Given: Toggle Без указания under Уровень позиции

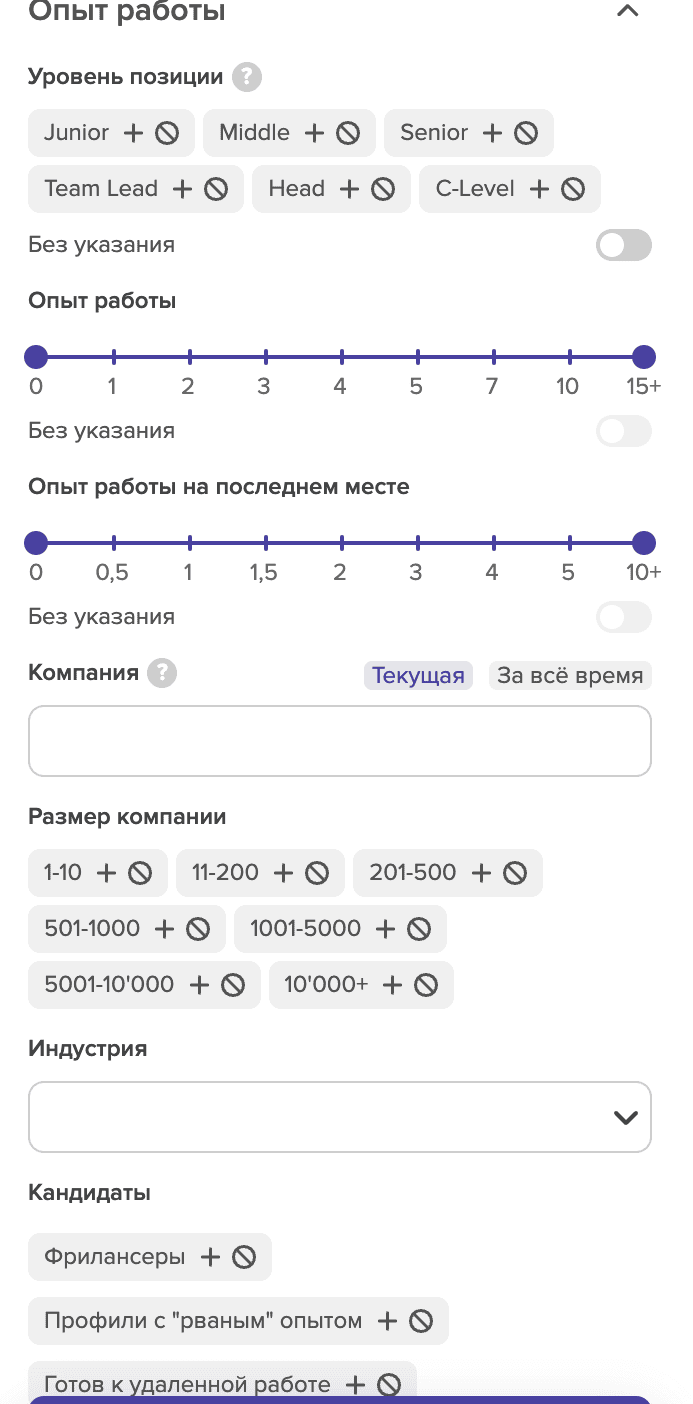Looking at the screenshot, I should pos(623,245).
